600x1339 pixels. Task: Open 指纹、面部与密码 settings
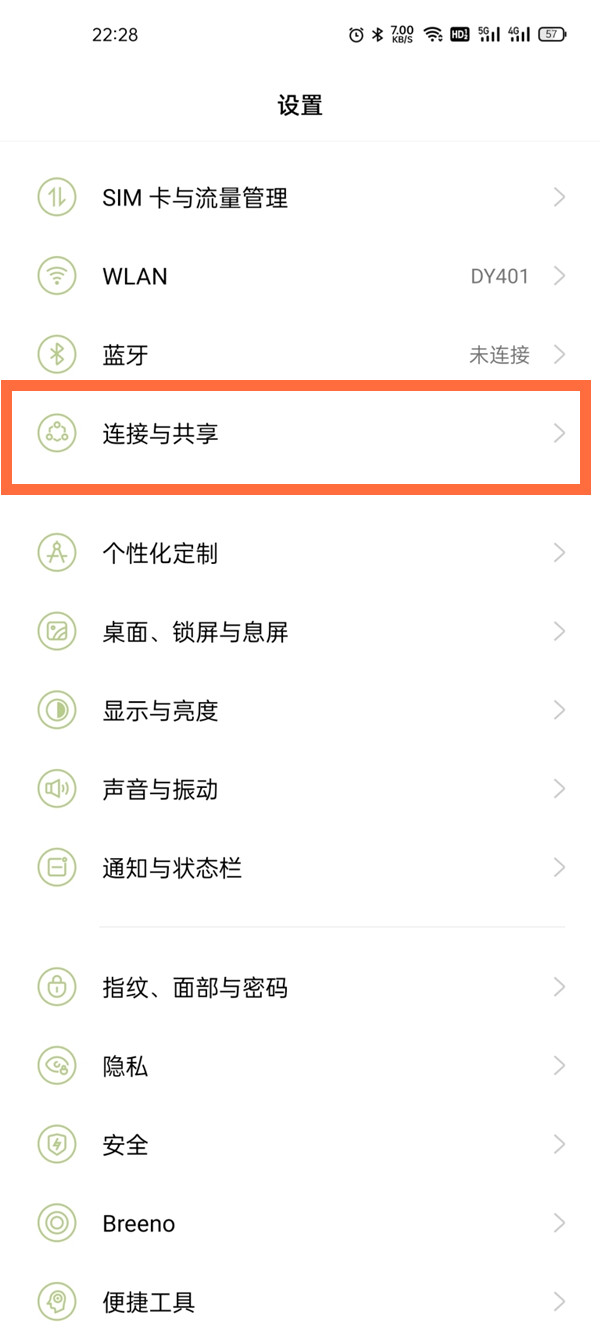(300, 988)
